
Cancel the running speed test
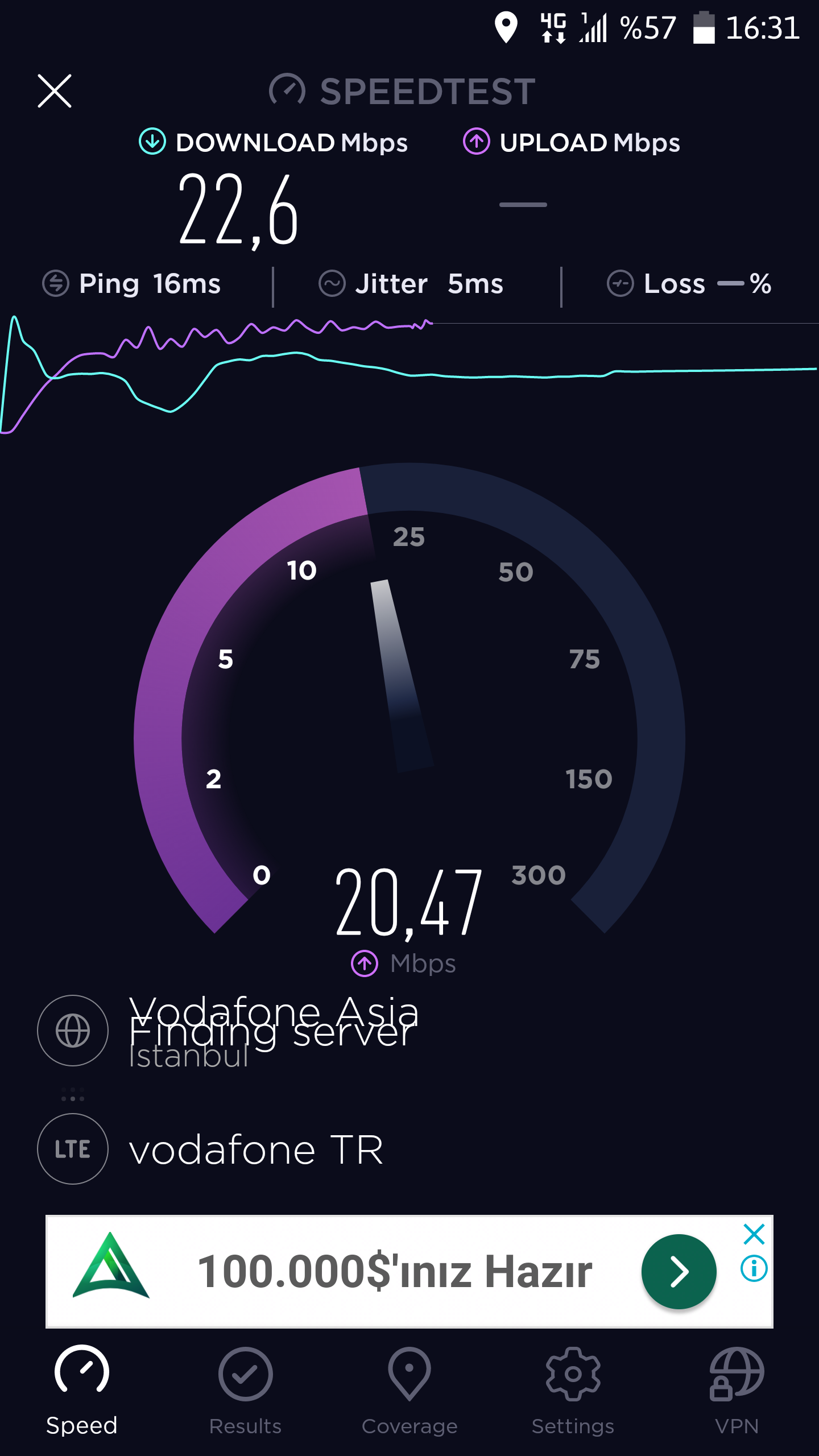[55, 91]
